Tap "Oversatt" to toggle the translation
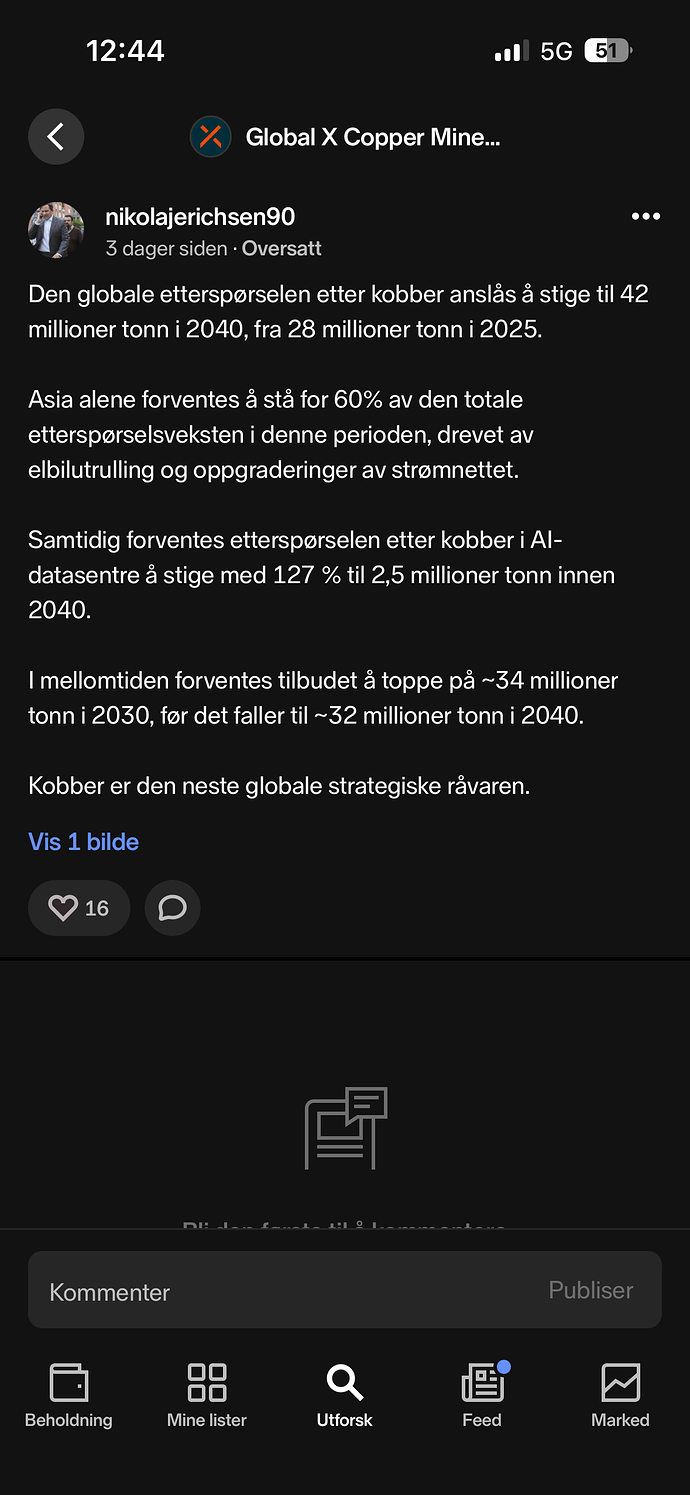Image resolution: width=690 pixels, height=1495 pixels. [282, 249]
